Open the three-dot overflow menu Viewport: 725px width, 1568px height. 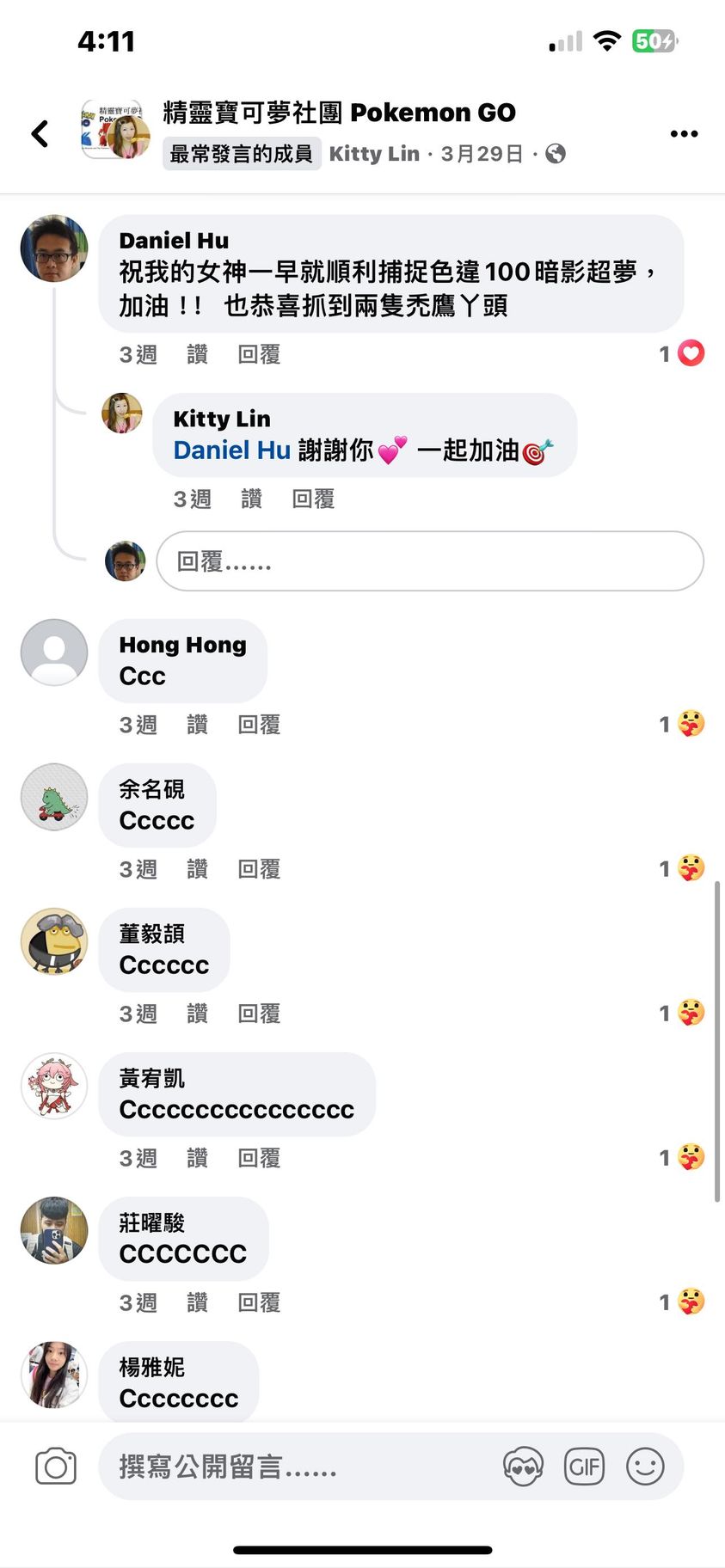[x=684, y=133]
